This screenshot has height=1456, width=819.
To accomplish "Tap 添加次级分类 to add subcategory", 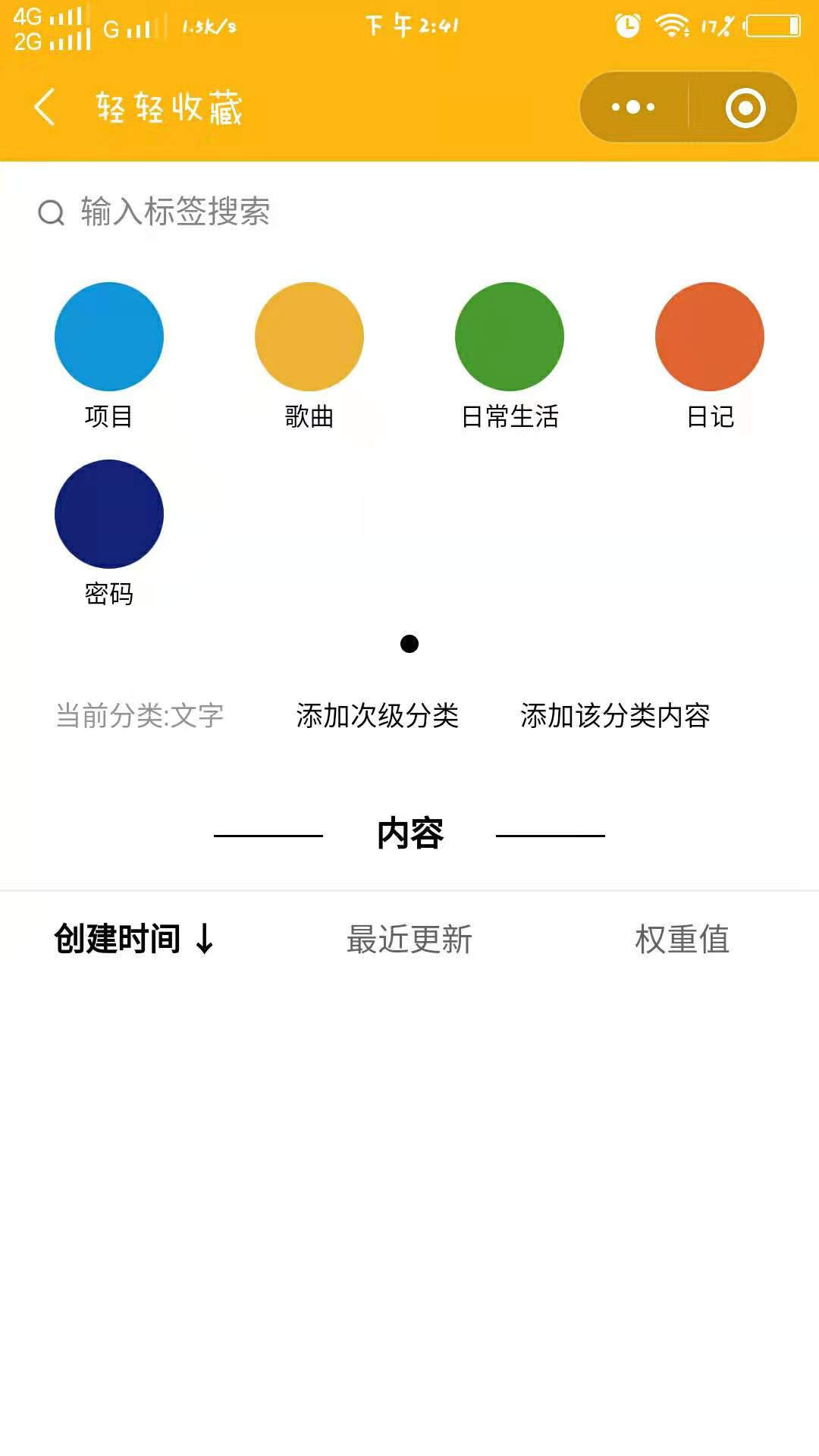I will [x=378, y=715].
